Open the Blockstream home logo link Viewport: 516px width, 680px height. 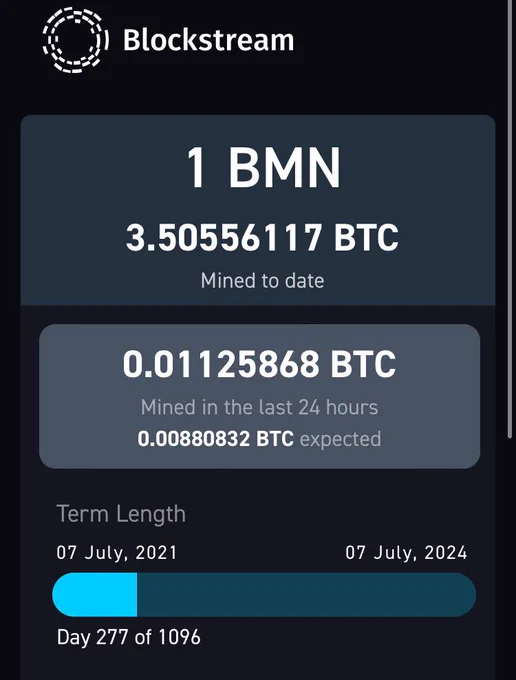click(168, 39)
